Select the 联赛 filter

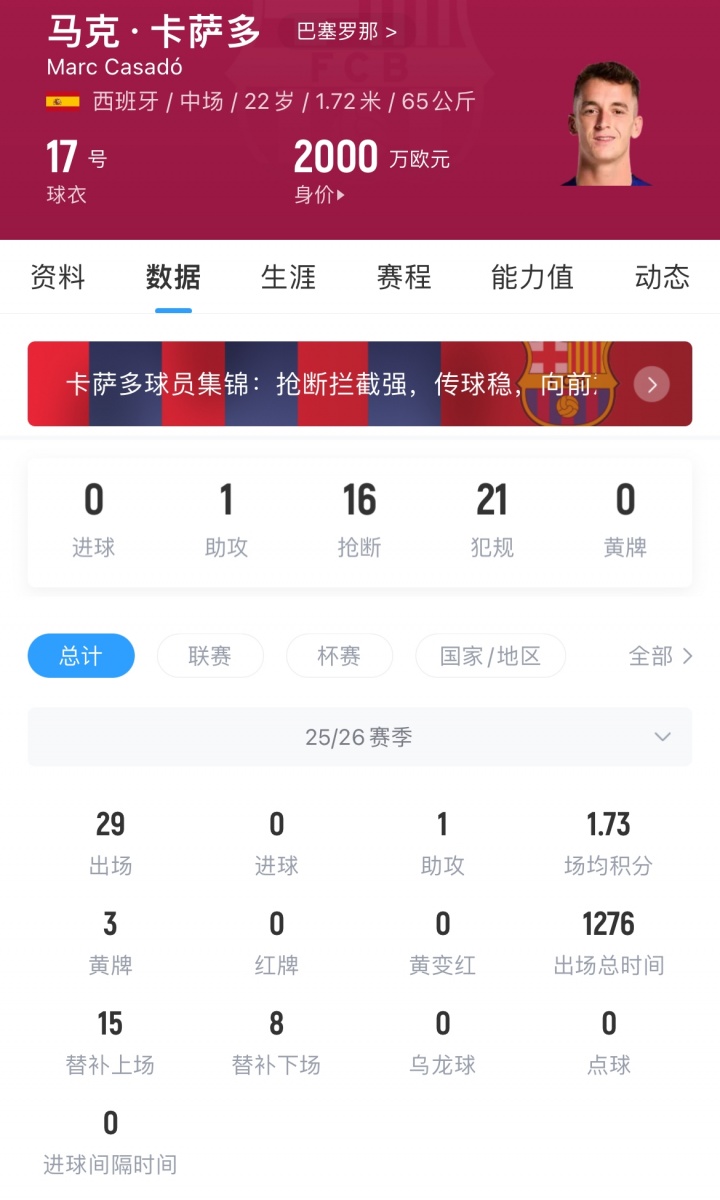pos(210,656)
